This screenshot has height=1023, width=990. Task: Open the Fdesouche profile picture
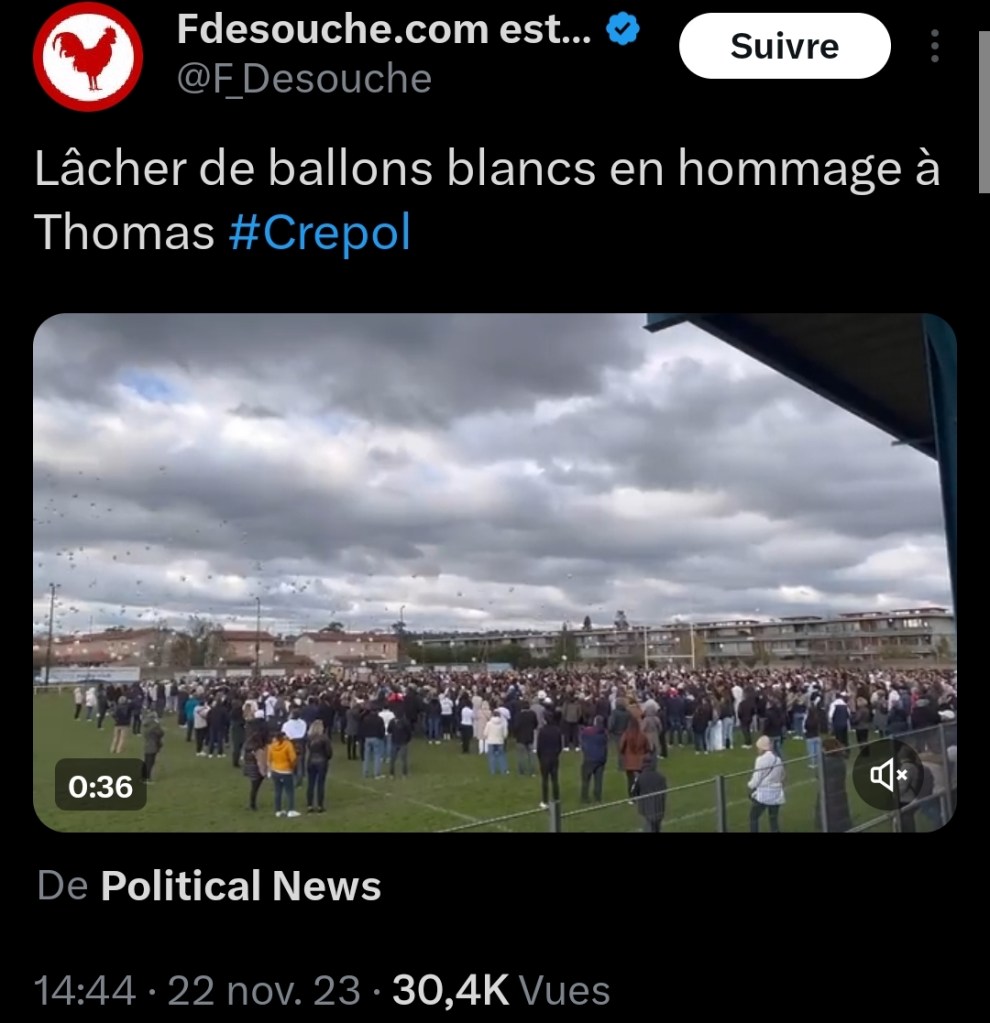[89, 56]
